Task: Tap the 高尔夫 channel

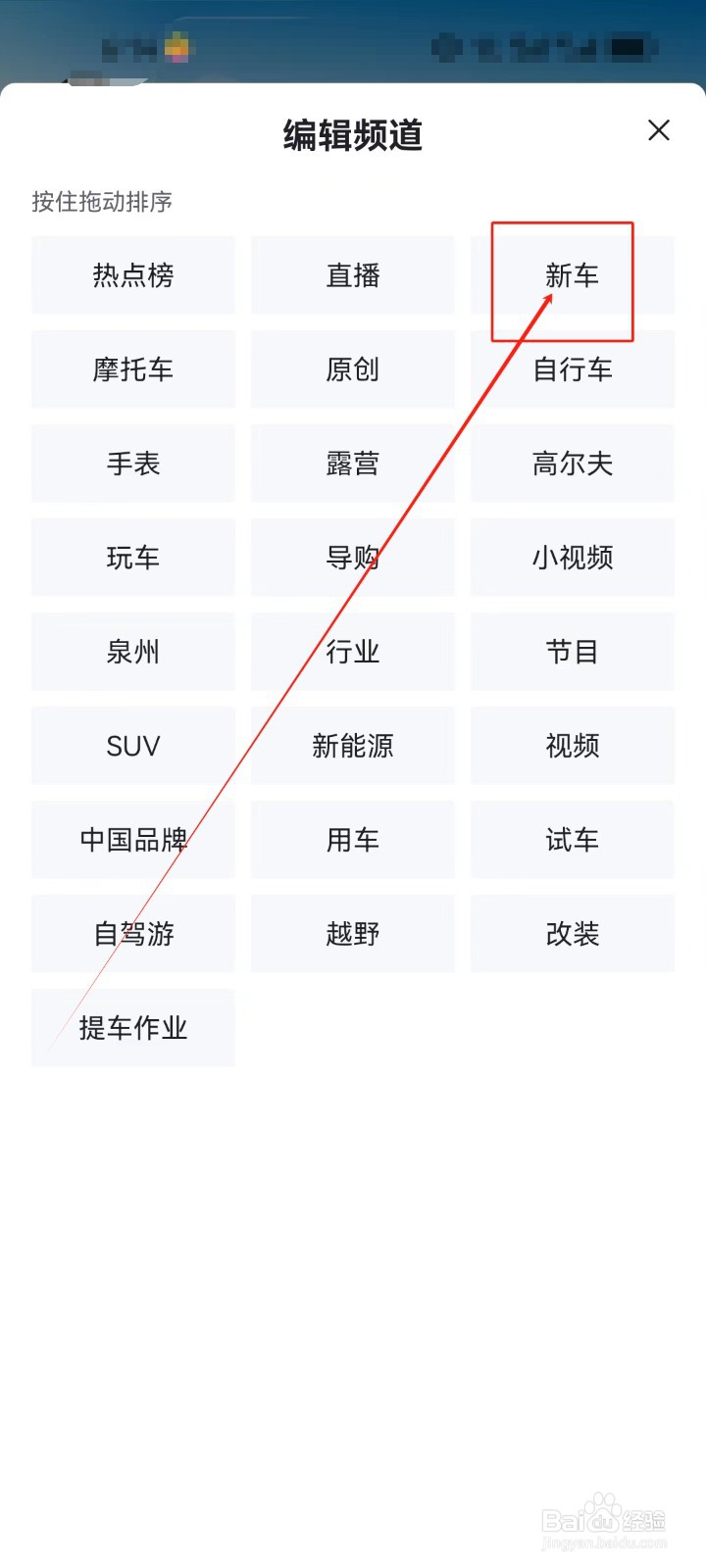Action: point(572,464)
